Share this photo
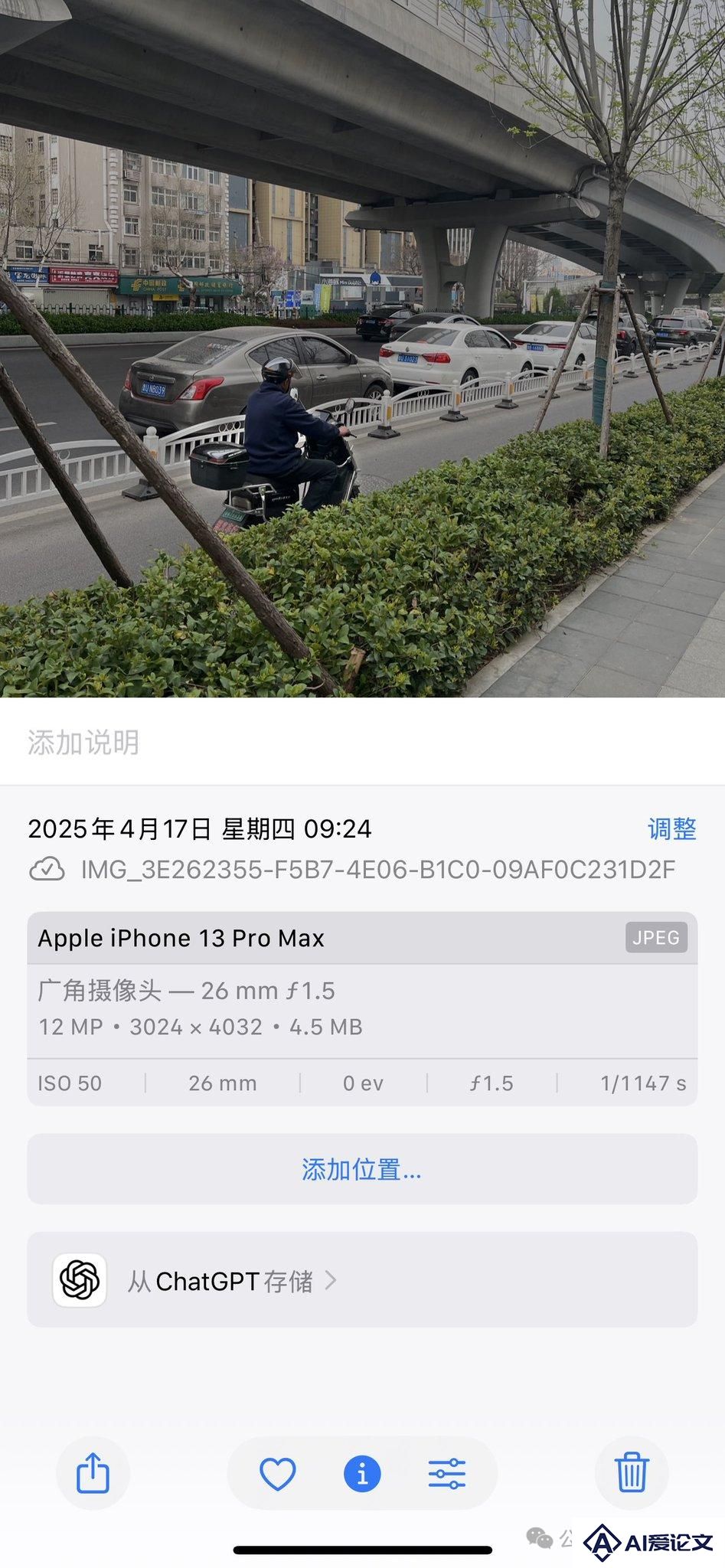Image resolution: width=725 pixels, height=1568 pixels. click(x=93, y=1473)
